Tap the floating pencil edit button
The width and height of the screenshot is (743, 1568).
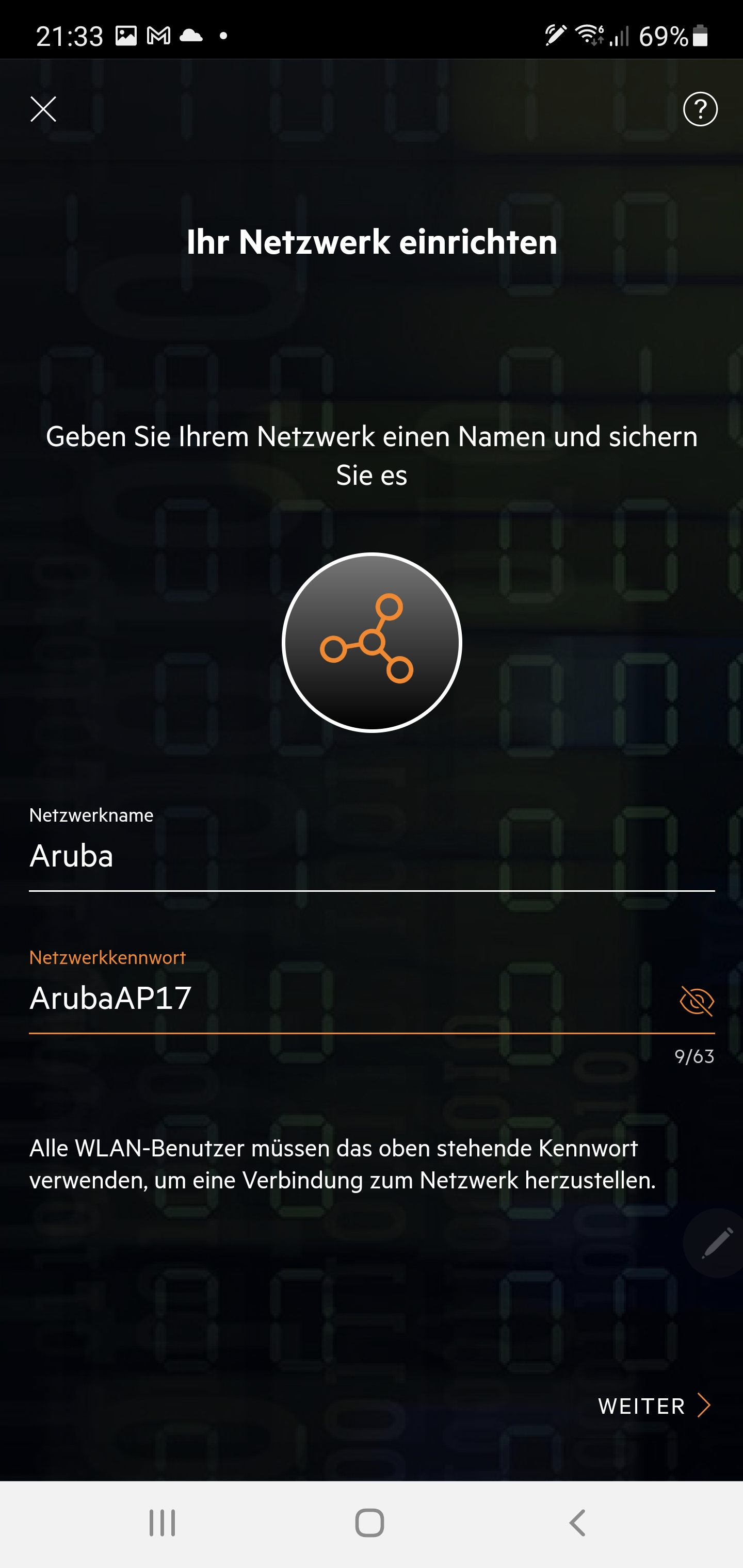point(716,1243)
